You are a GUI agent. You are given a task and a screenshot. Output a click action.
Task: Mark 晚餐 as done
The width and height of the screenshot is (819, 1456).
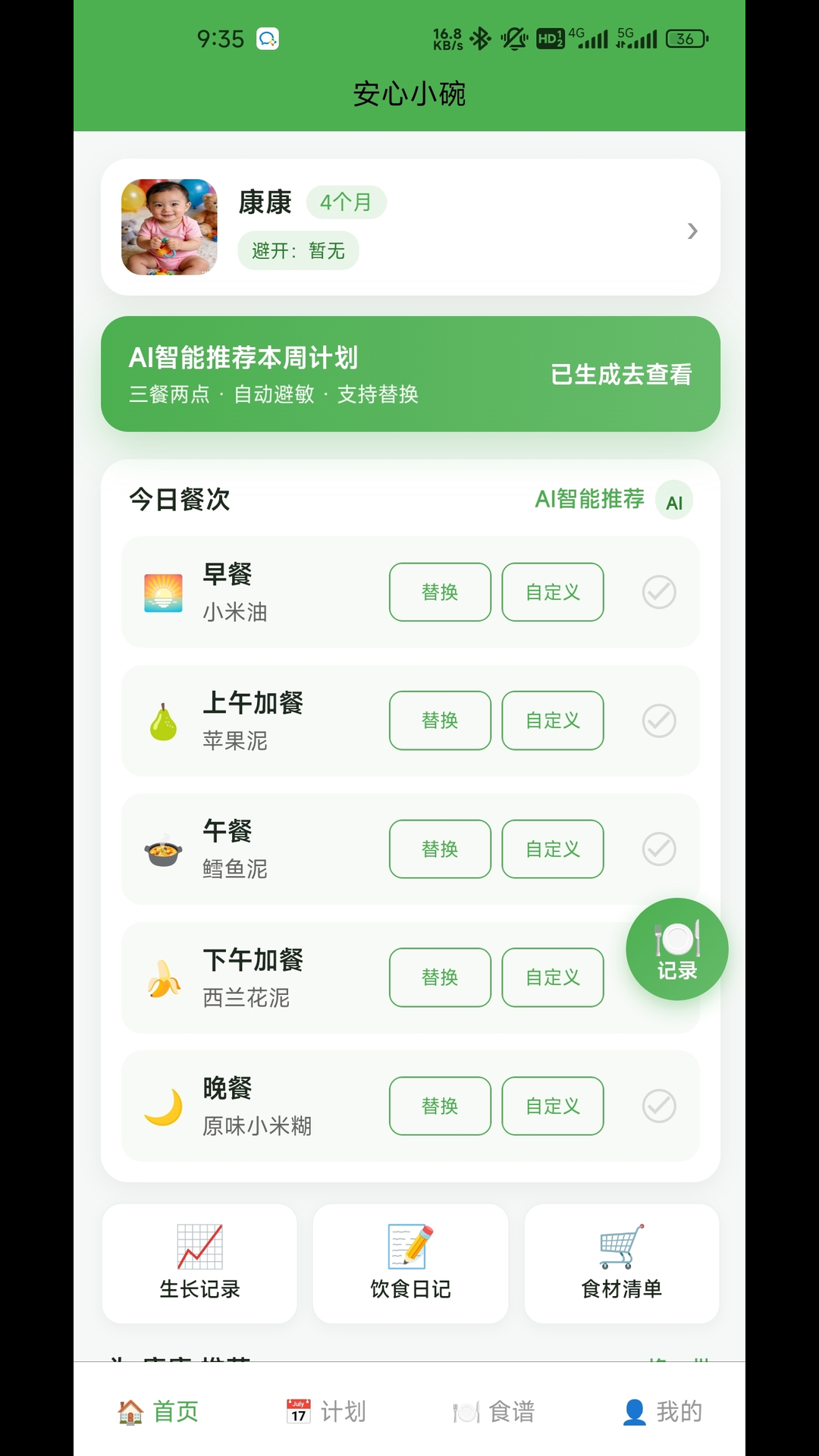659,1106
